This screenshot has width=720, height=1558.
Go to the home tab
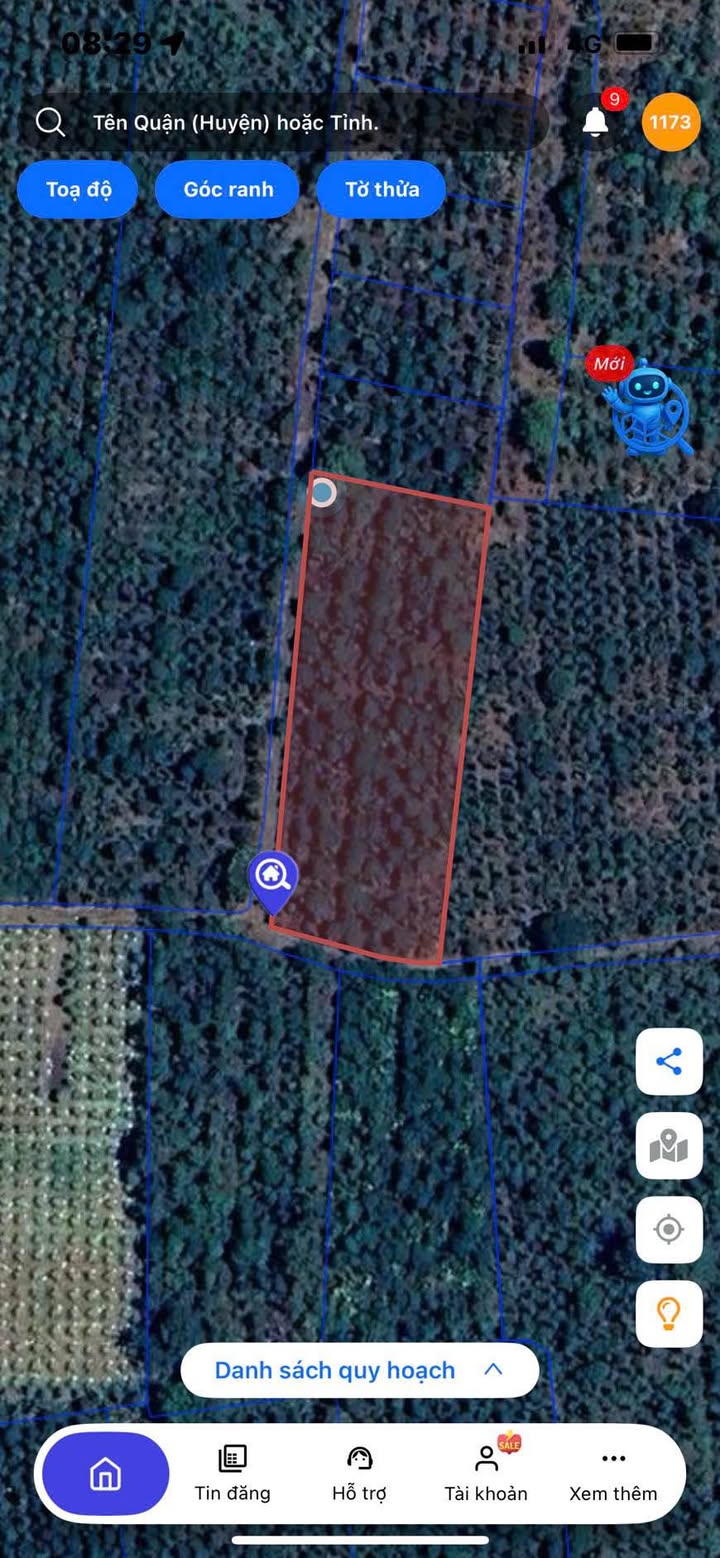pos(105,1473)
